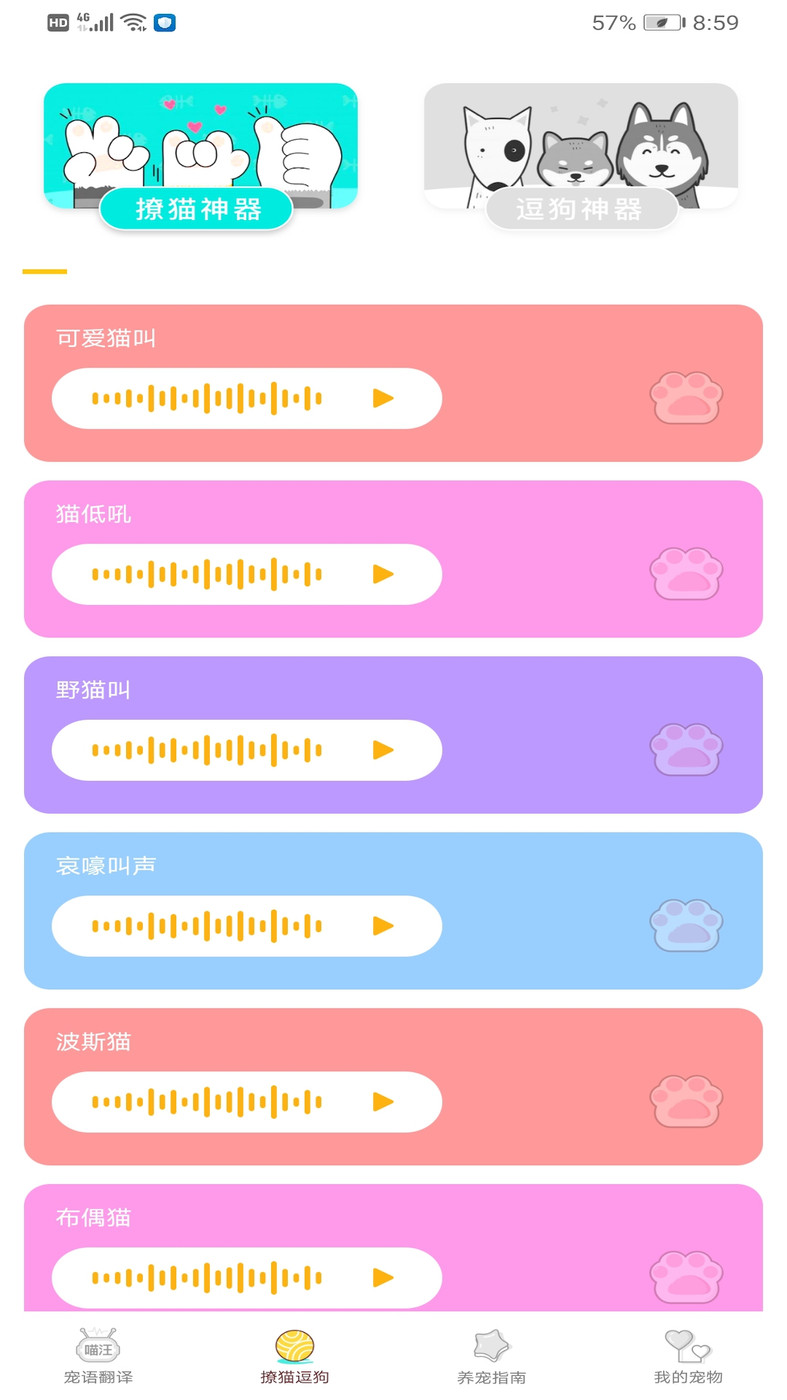Viewport: 787px width, 1400px height.
Task: Open the 我的宠物 tab
Action: point(688,1356)
